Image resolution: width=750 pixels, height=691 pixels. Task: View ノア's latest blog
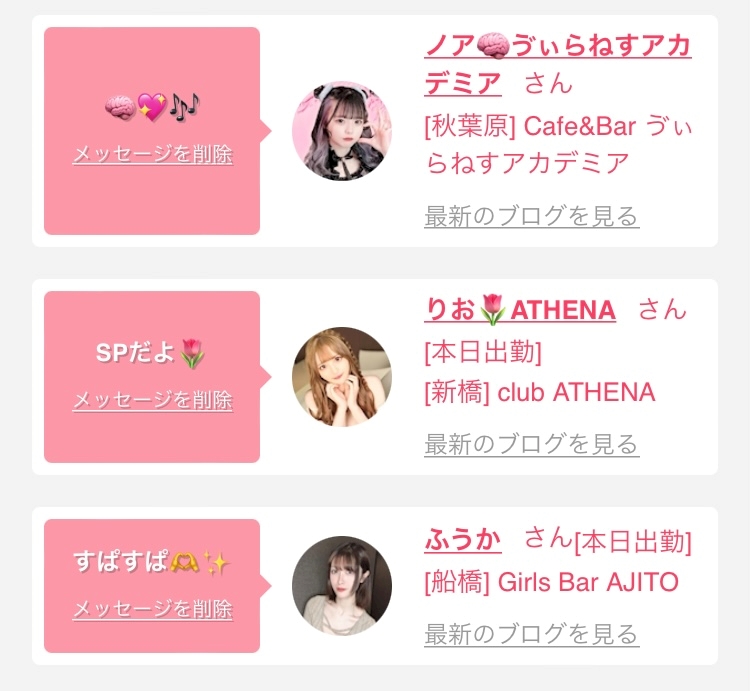pyautogui.click(x=532, y=216)
